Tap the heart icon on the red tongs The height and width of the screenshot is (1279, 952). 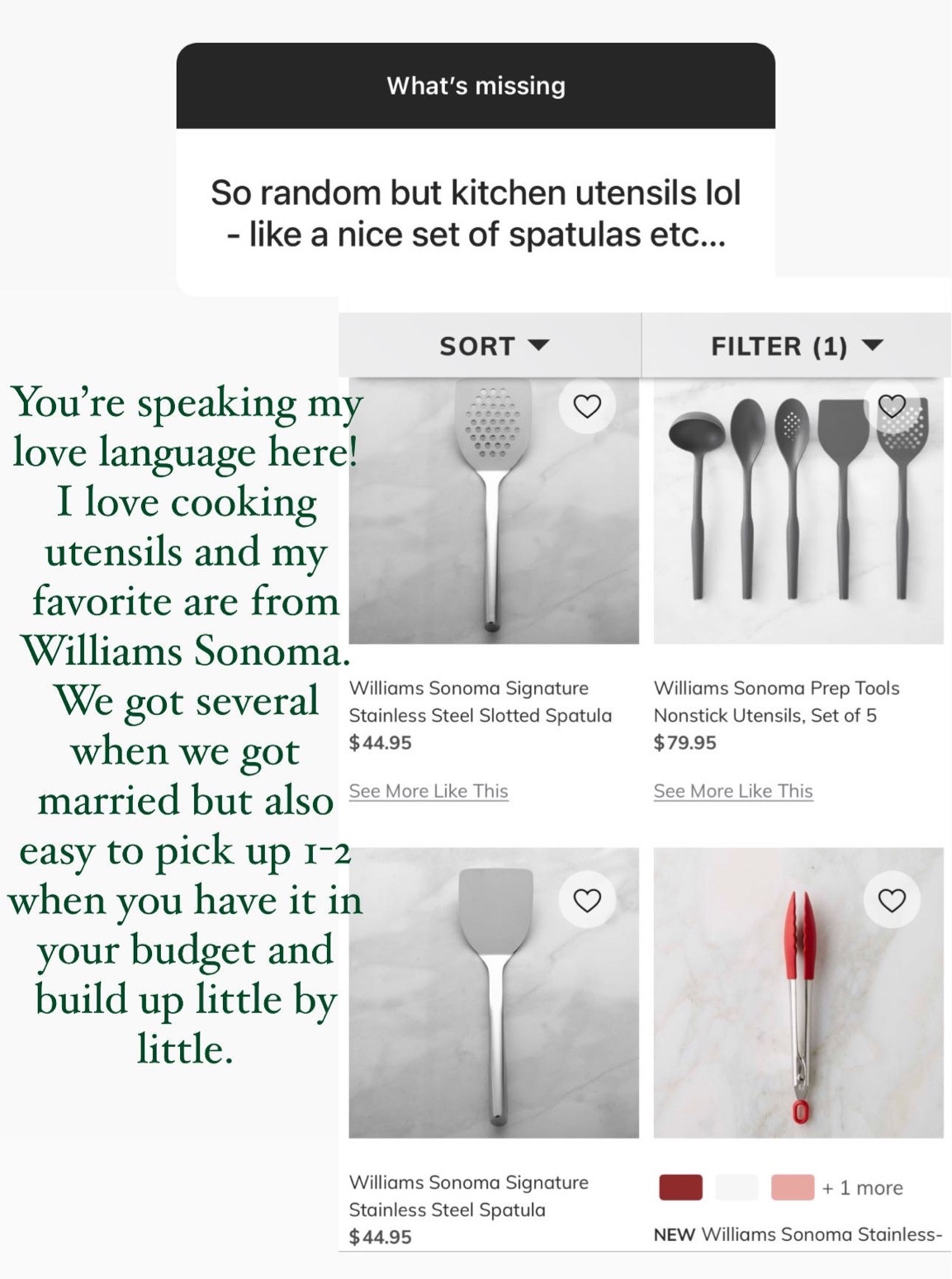click(x=893, y=899)
